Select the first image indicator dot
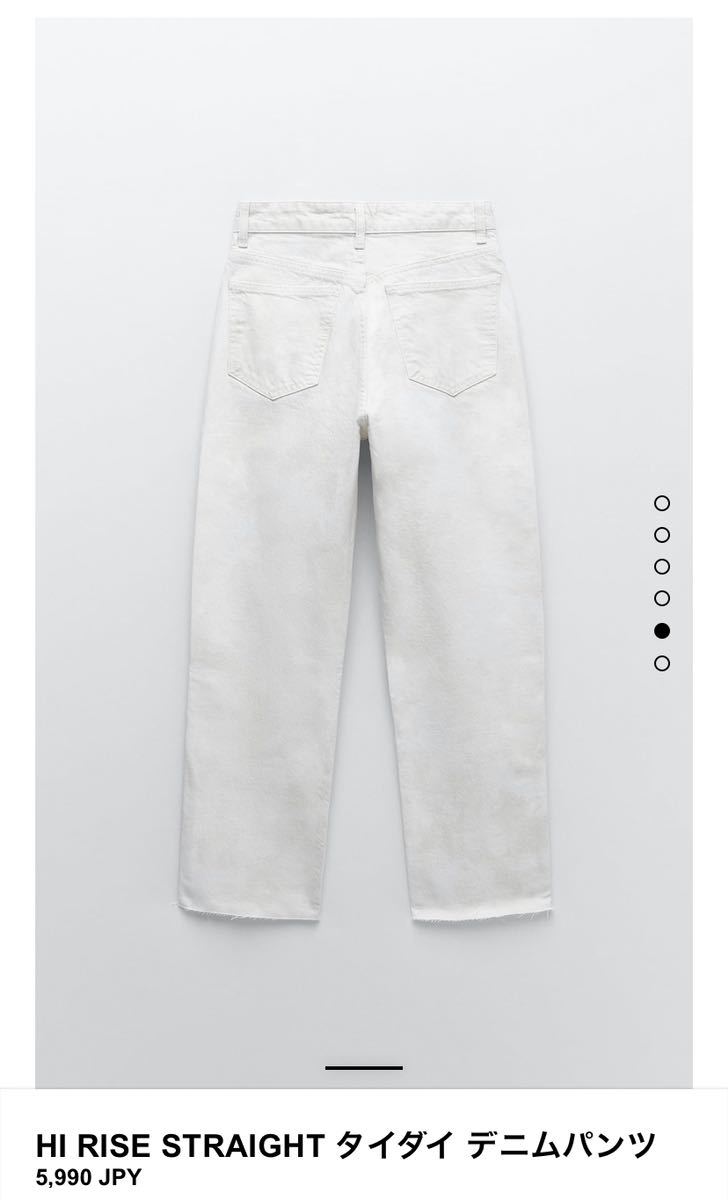This screenshot has height=1200, width=728. click(661, 503)
